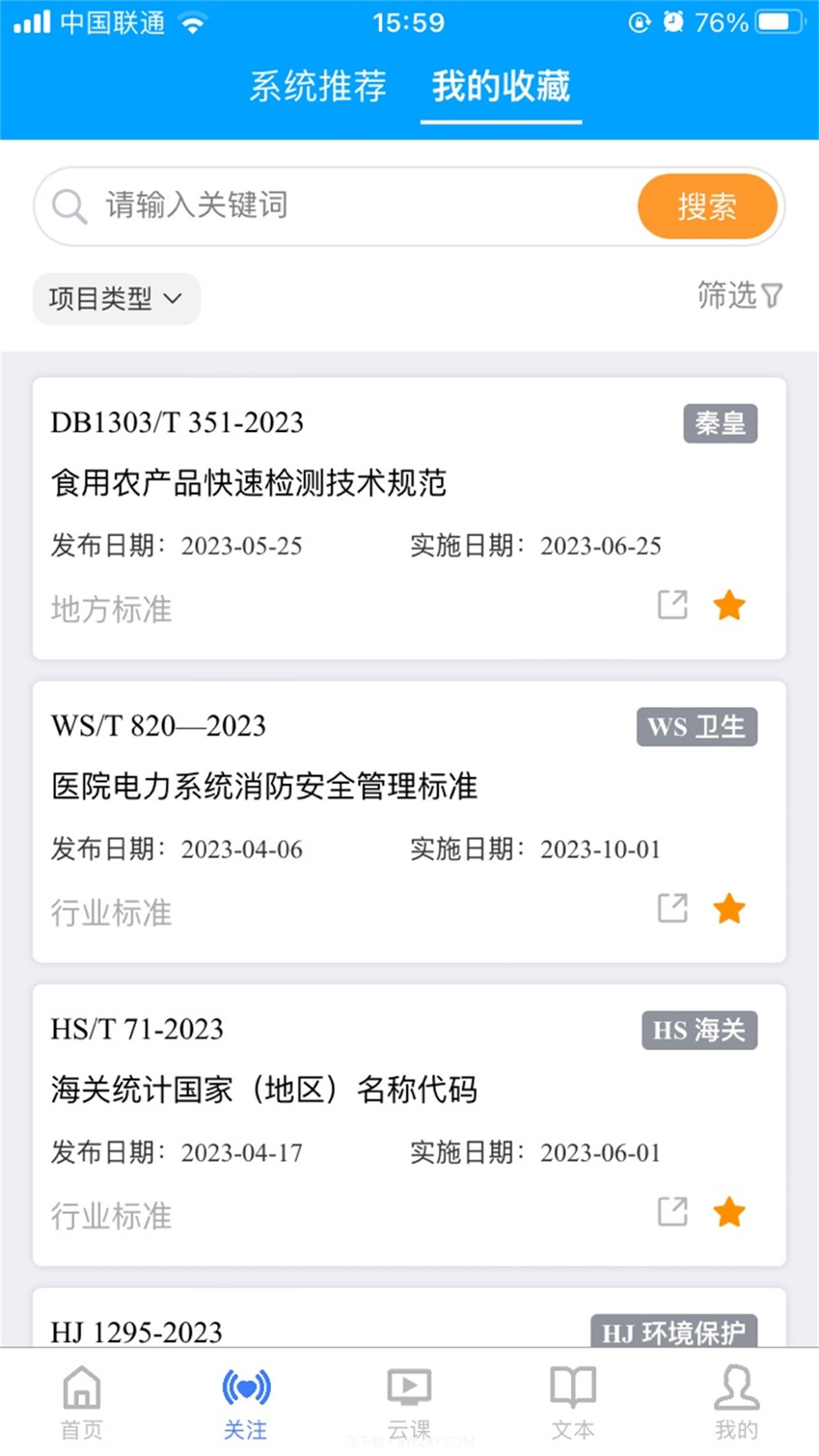819x1456 pixels.
Task: Open the 食用农产品快速检测技术规范 standard entry
Action: point(249,482)
